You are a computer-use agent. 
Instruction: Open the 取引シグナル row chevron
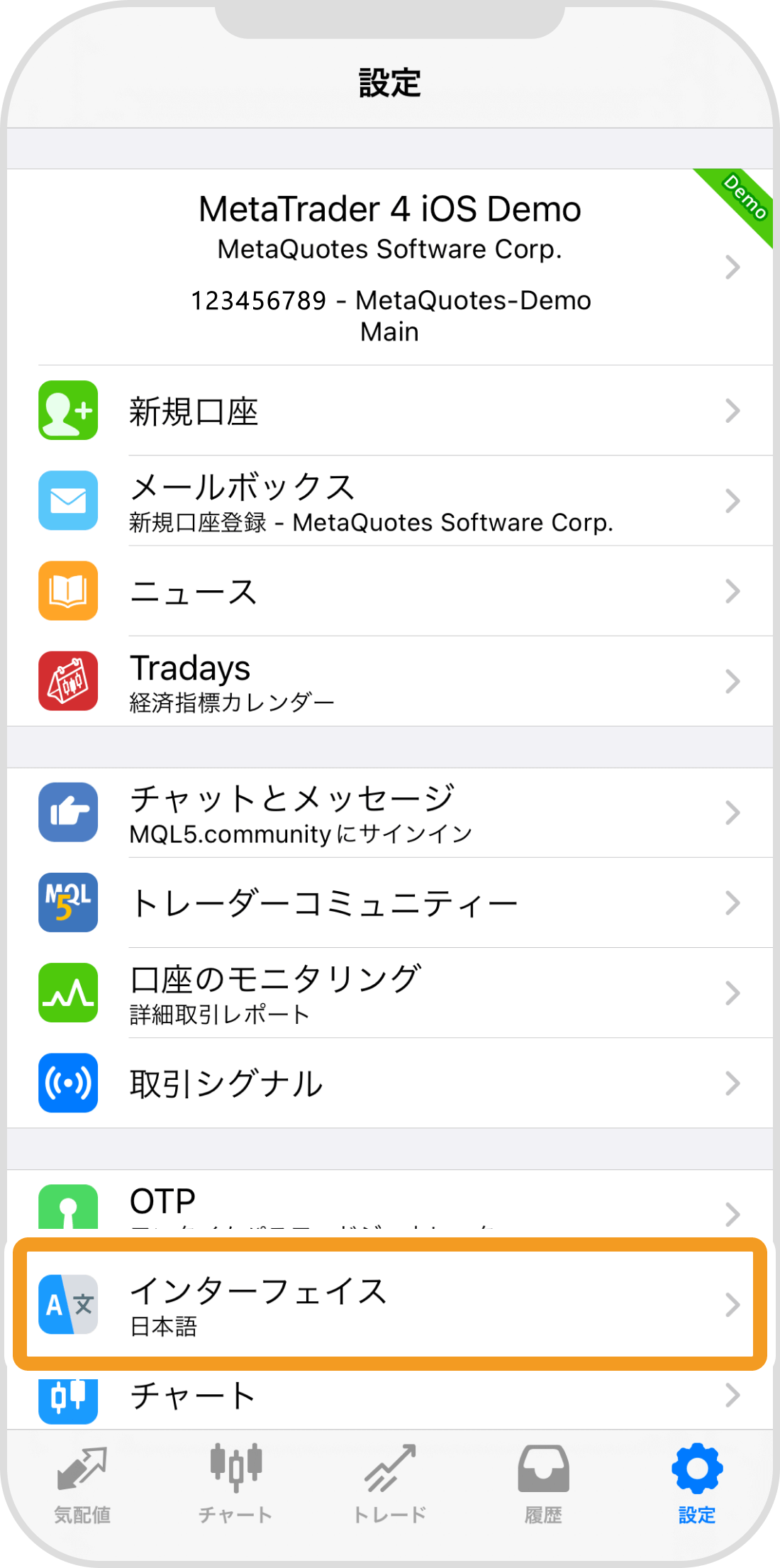733,1083
